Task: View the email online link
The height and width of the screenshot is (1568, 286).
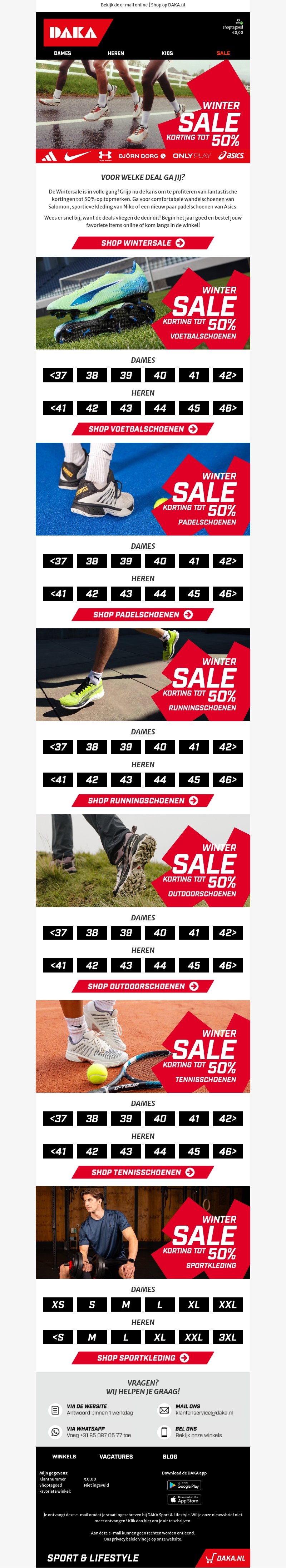Action: point(141,5)
